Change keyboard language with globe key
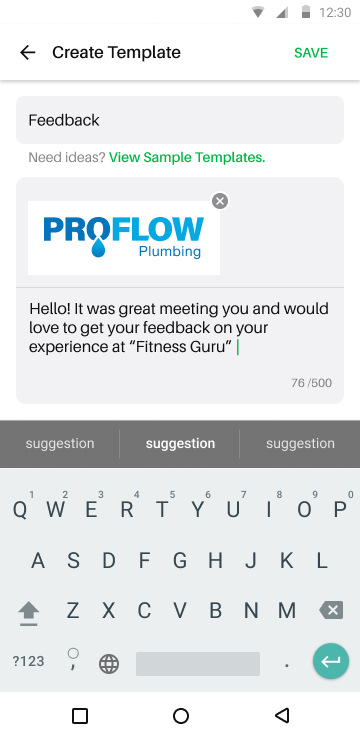 109,664
